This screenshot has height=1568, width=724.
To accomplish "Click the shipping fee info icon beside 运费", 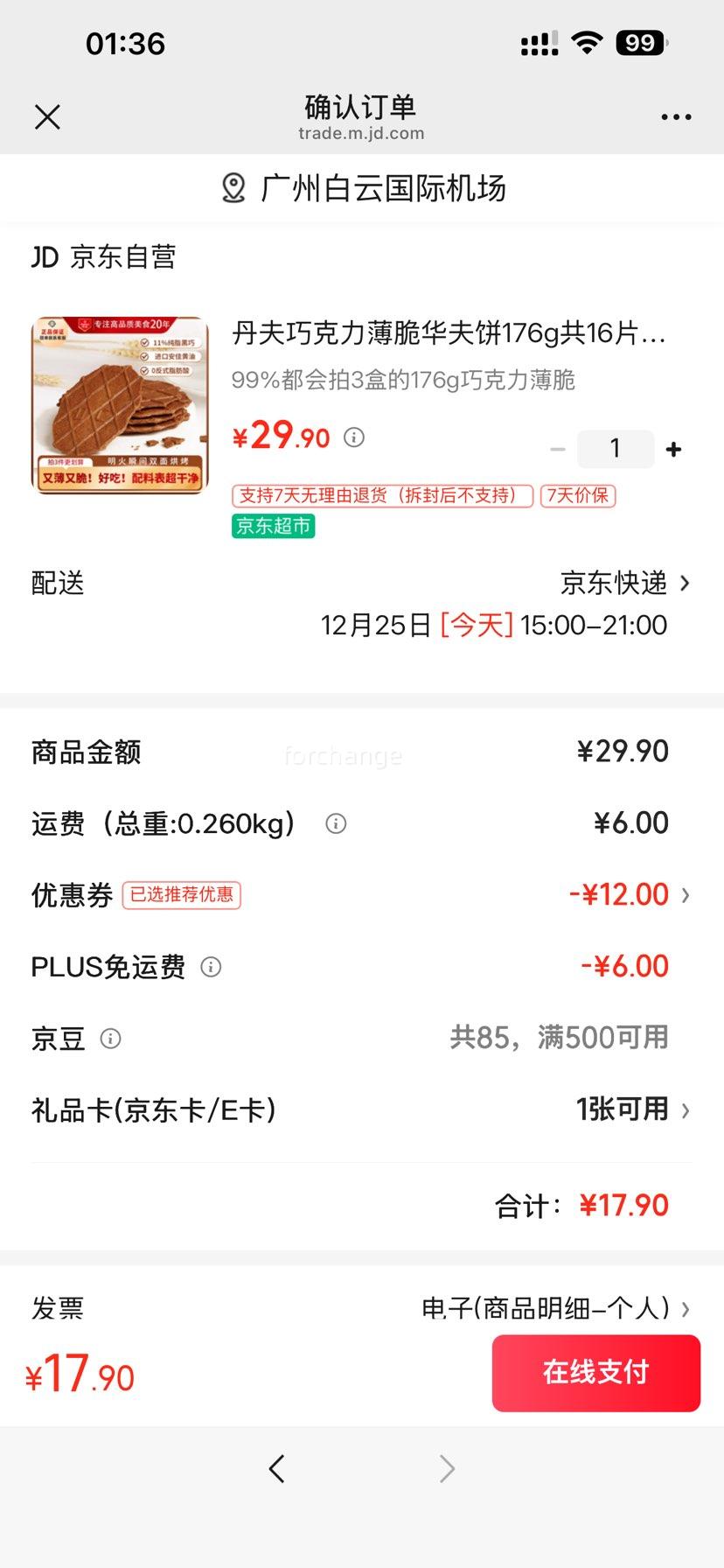I will 335,823.
